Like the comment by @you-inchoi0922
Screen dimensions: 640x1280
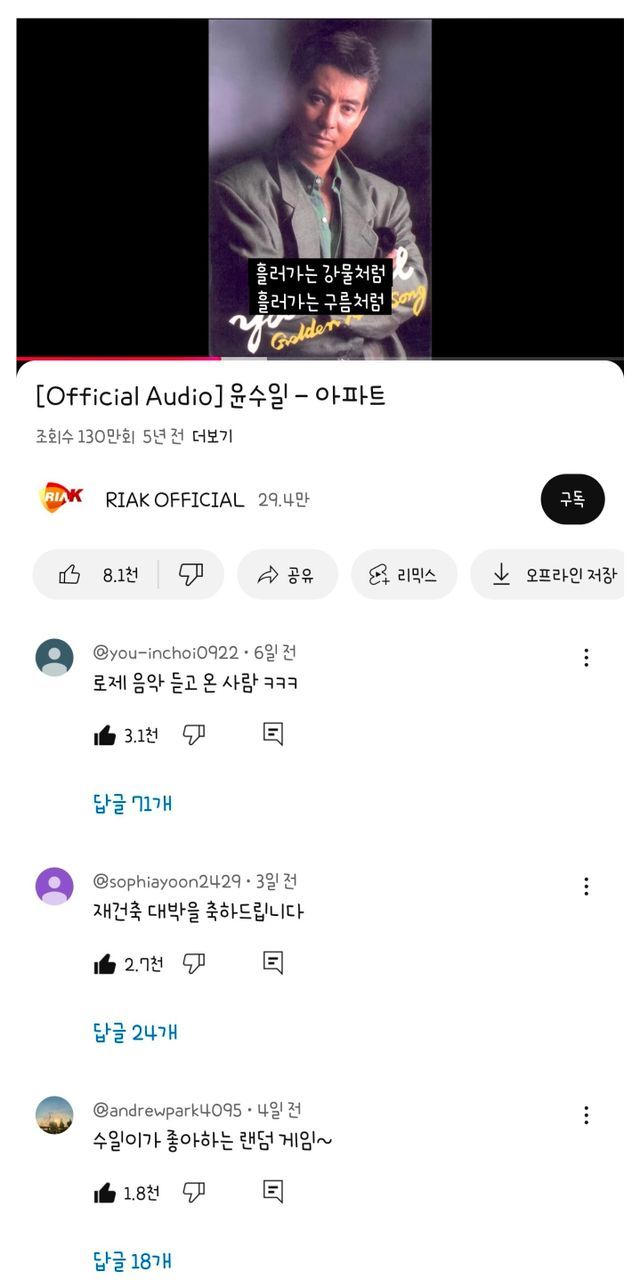pos(105,735)
